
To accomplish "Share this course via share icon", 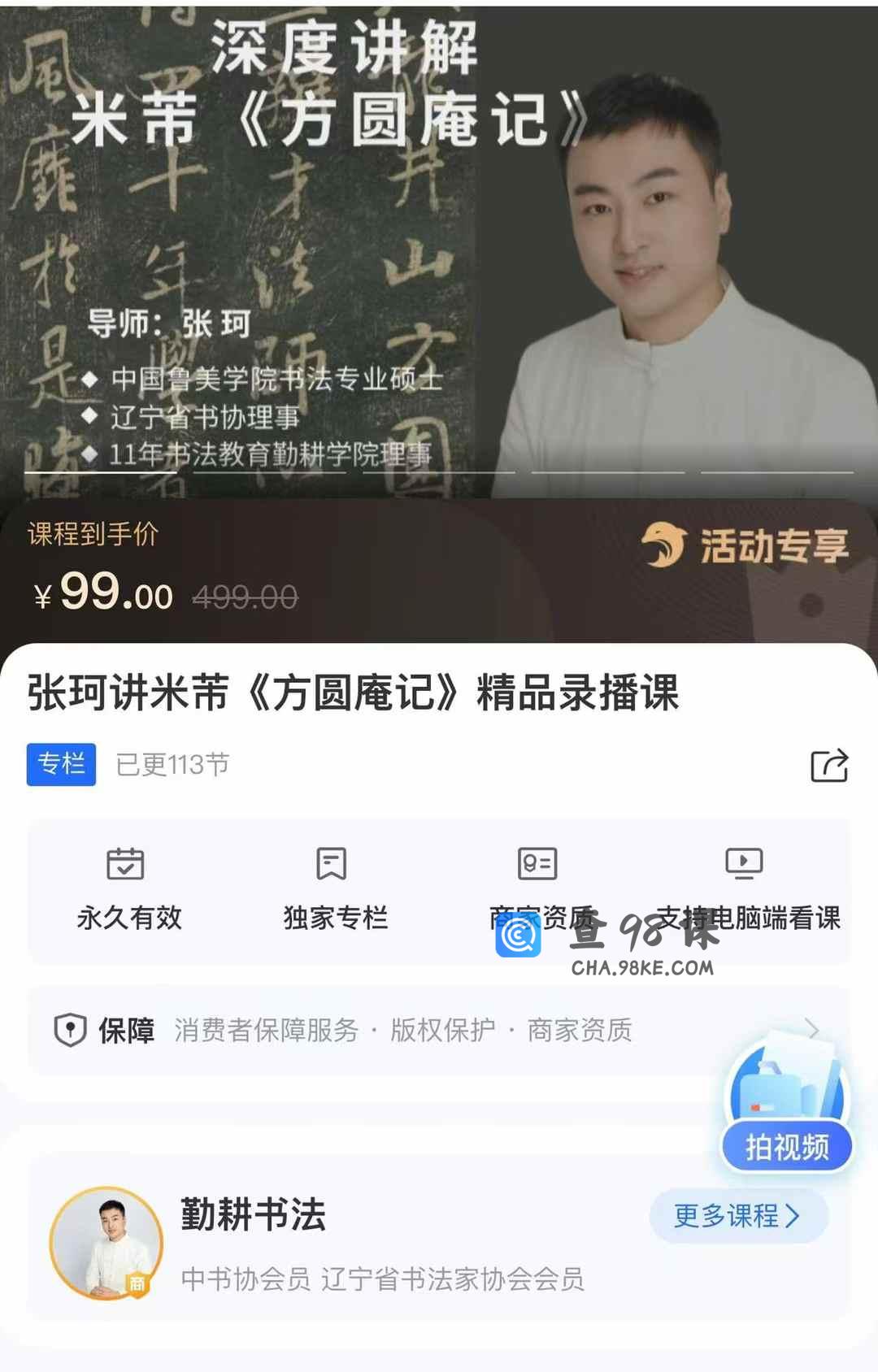I will (829, 766).
